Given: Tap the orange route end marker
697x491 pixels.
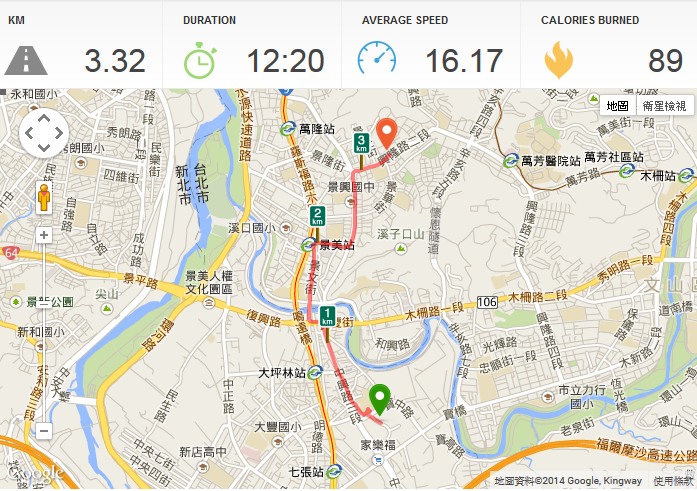Looking at the screenshot, I should (x=386, y=131).
